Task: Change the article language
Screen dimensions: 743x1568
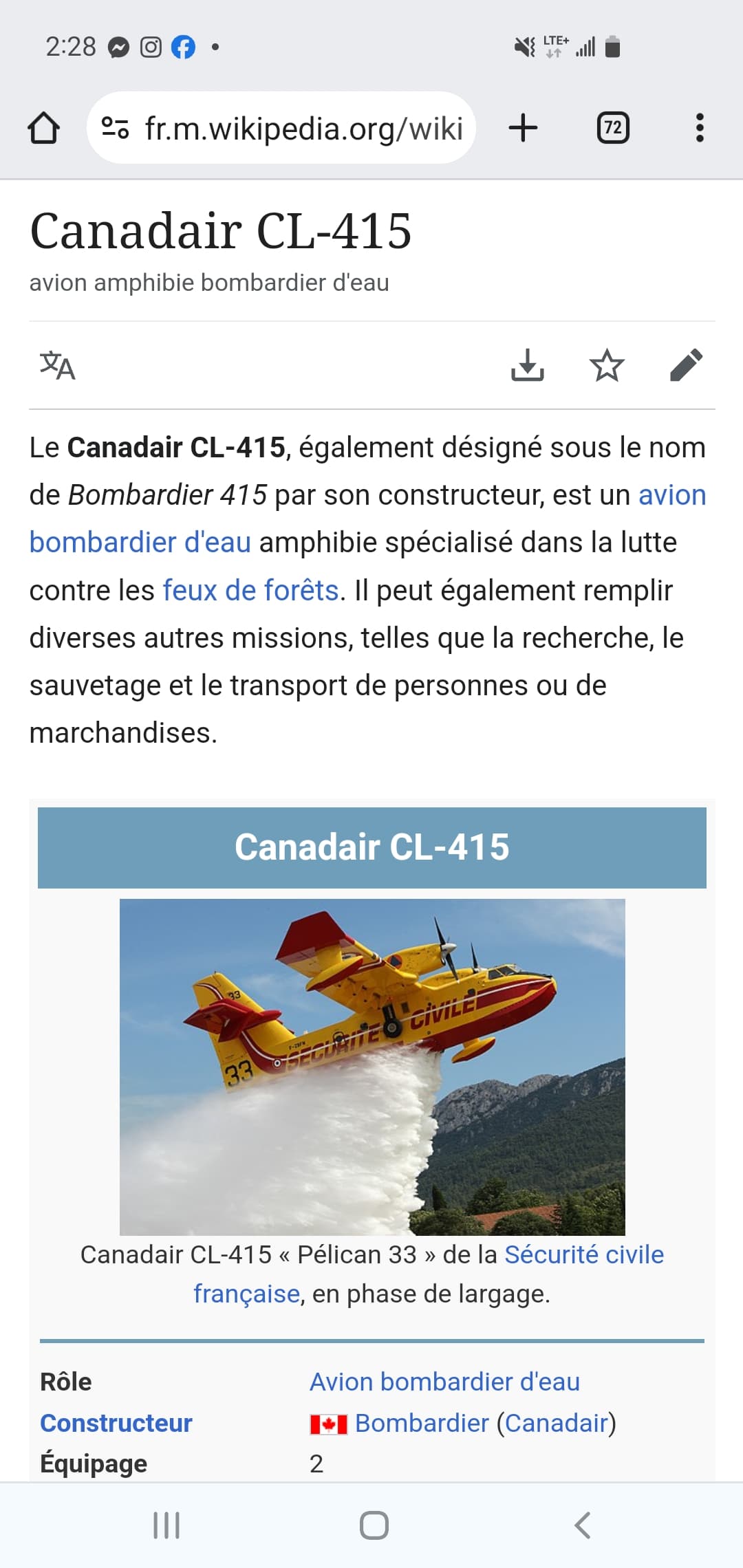Action: click(x=58, y=365)
